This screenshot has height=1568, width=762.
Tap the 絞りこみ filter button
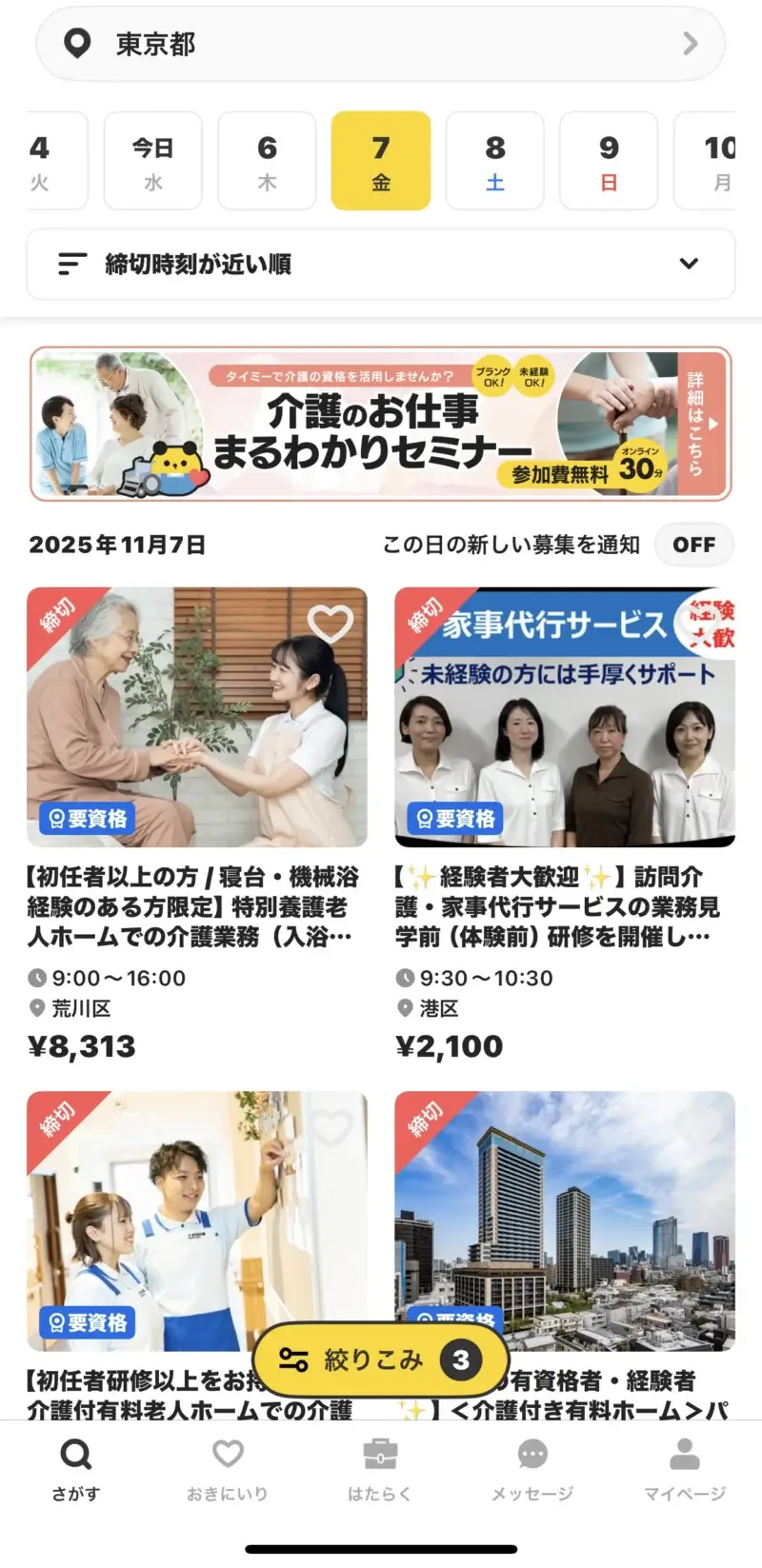tap(380, 1359)
